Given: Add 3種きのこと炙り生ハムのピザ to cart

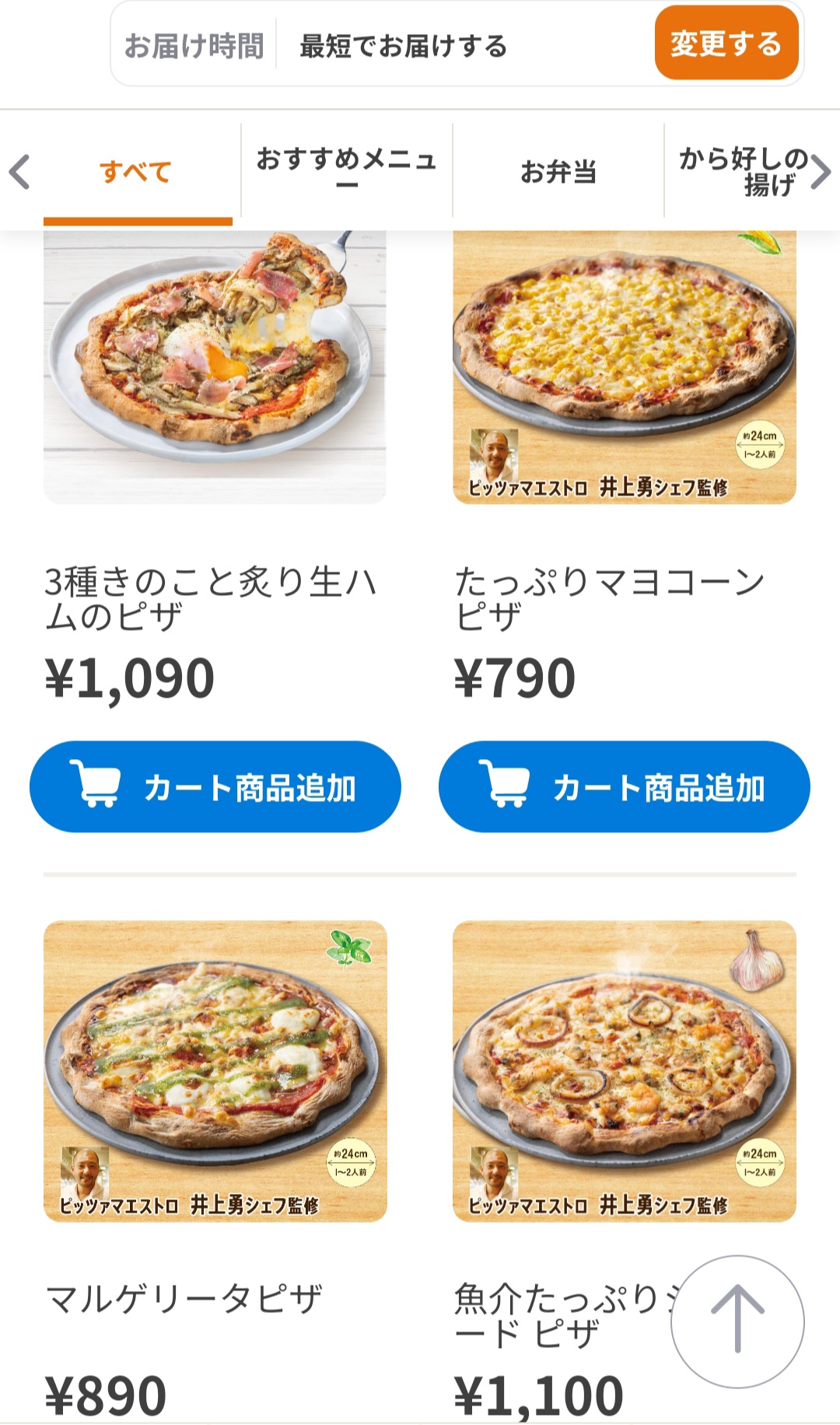Looking at the screenshot, I should pos(215,786).
